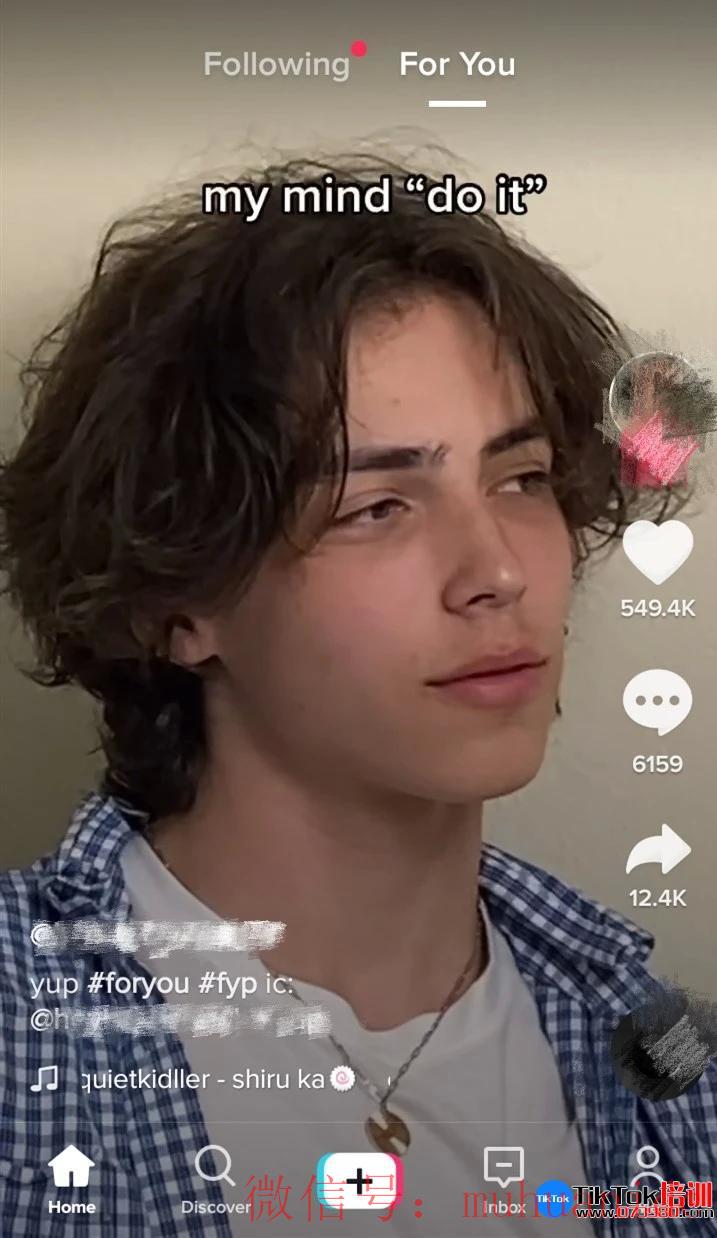This screenshot has height=1238, width=717.
Task: Create a new video with plus button
Action: (x=359, y=1181)
